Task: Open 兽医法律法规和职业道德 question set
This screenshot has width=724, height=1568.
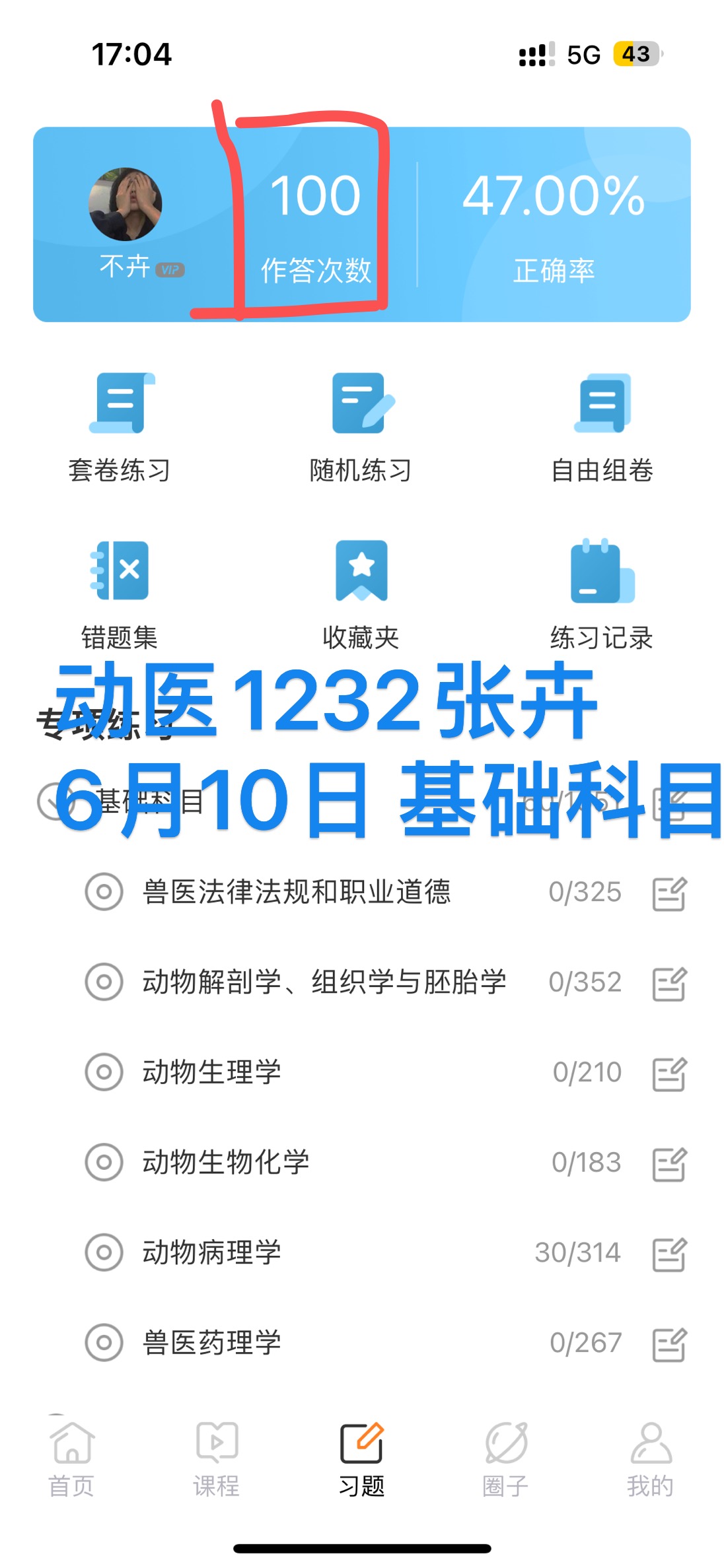Action: (x=297, y=892)
